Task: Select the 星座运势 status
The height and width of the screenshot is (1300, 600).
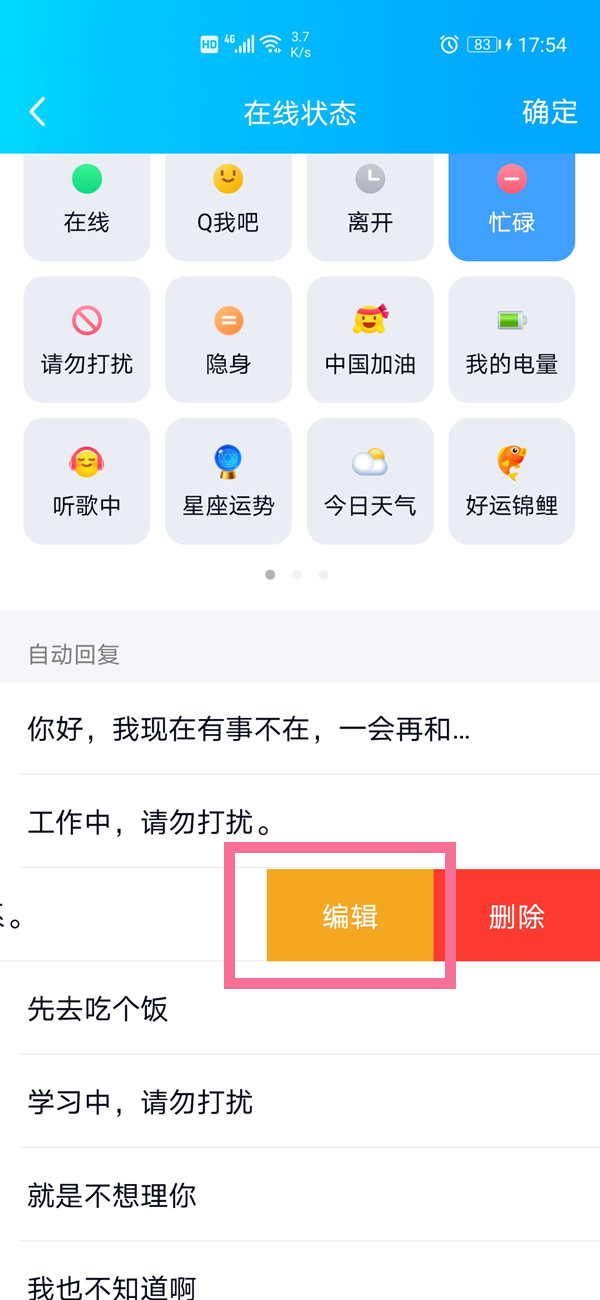Action: tap(228, 481)
